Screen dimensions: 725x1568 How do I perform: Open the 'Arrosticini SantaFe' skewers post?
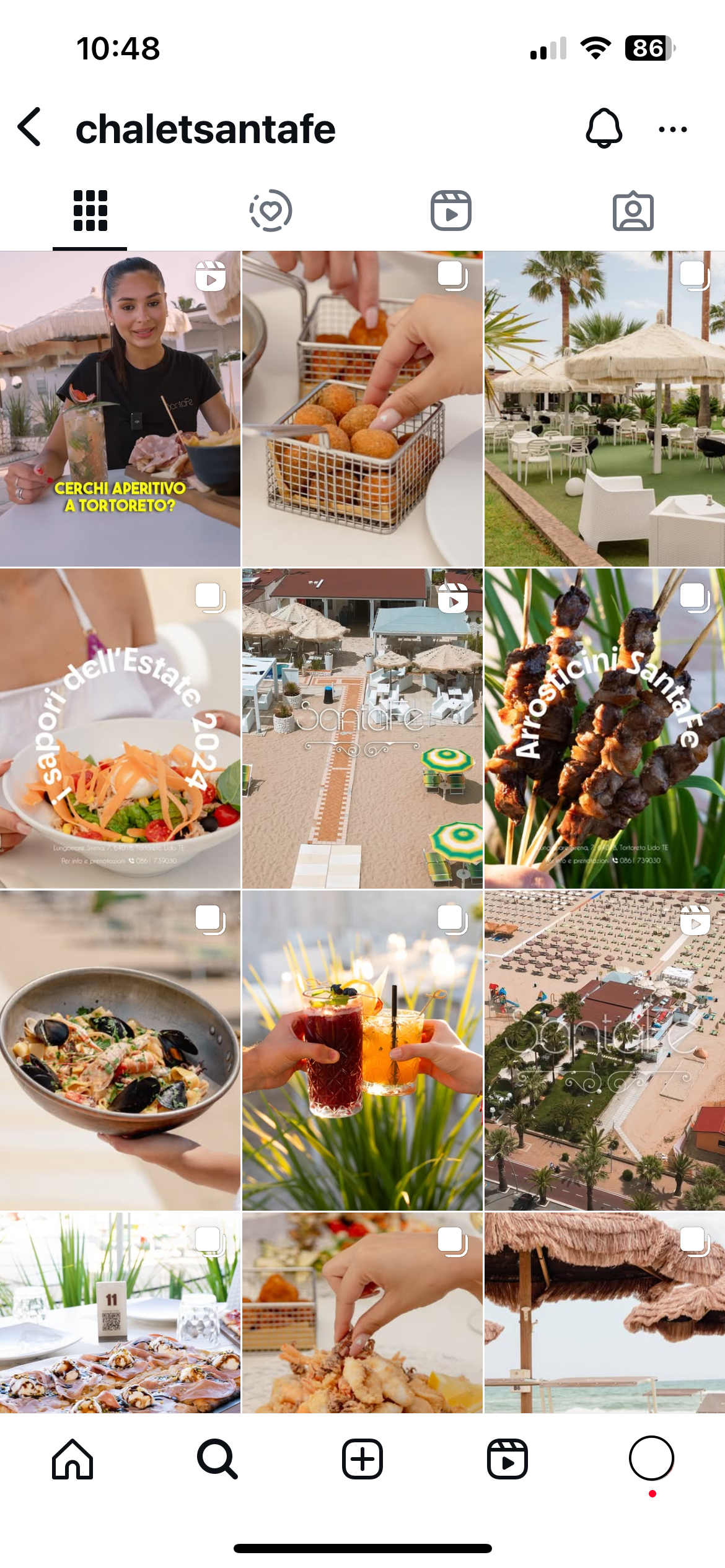[605, 728]
